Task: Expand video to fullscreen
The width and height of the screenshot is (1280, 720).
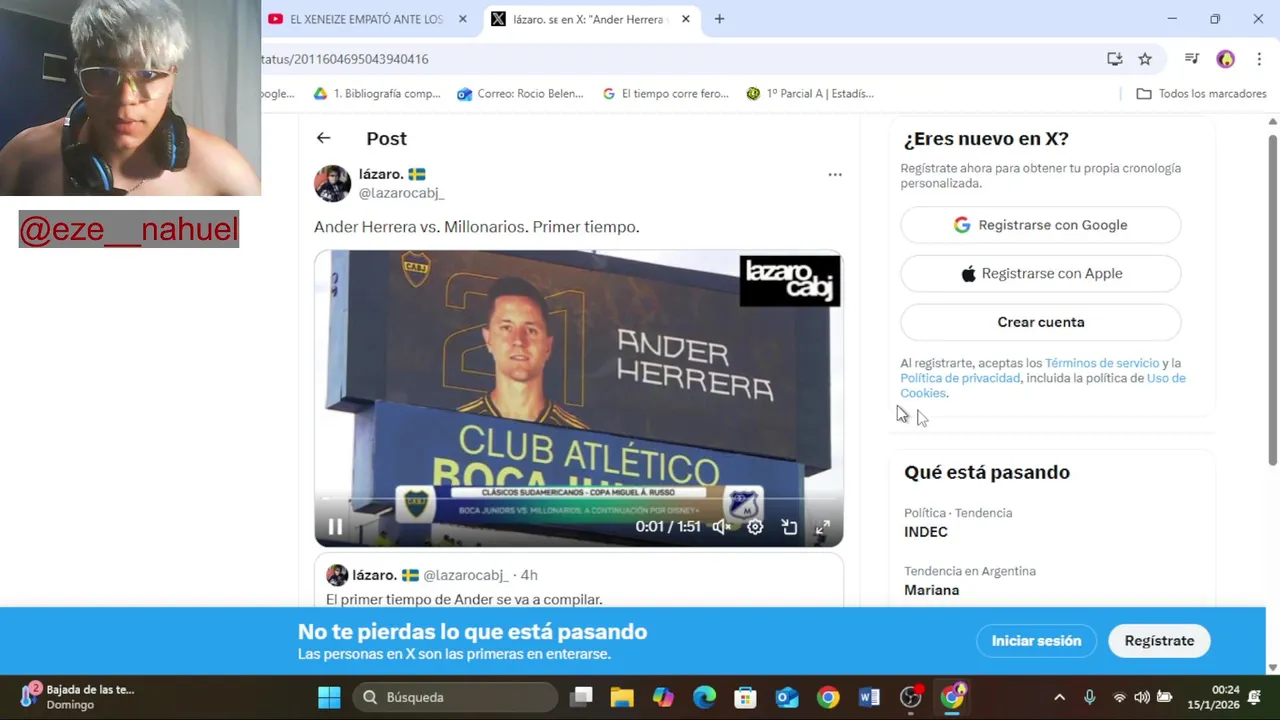Action: point(822,527)
